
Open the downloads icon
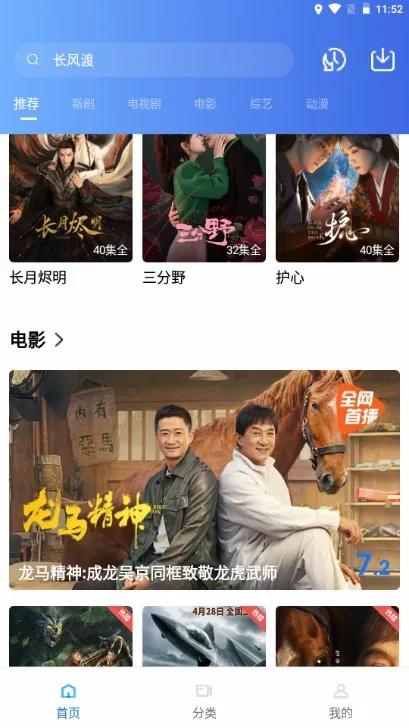coord(383,60)
